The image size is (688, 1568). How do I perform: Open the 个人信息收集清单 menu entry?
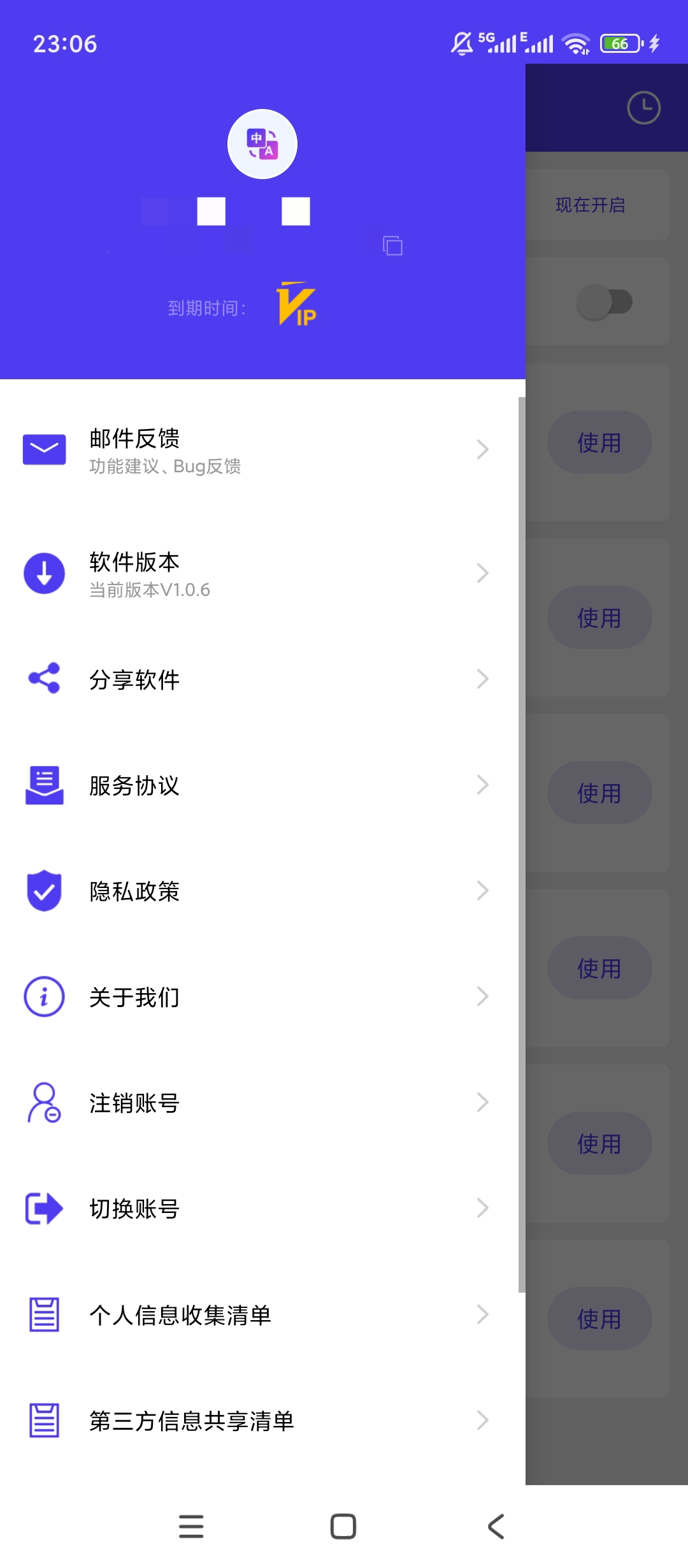[180, 1314]
